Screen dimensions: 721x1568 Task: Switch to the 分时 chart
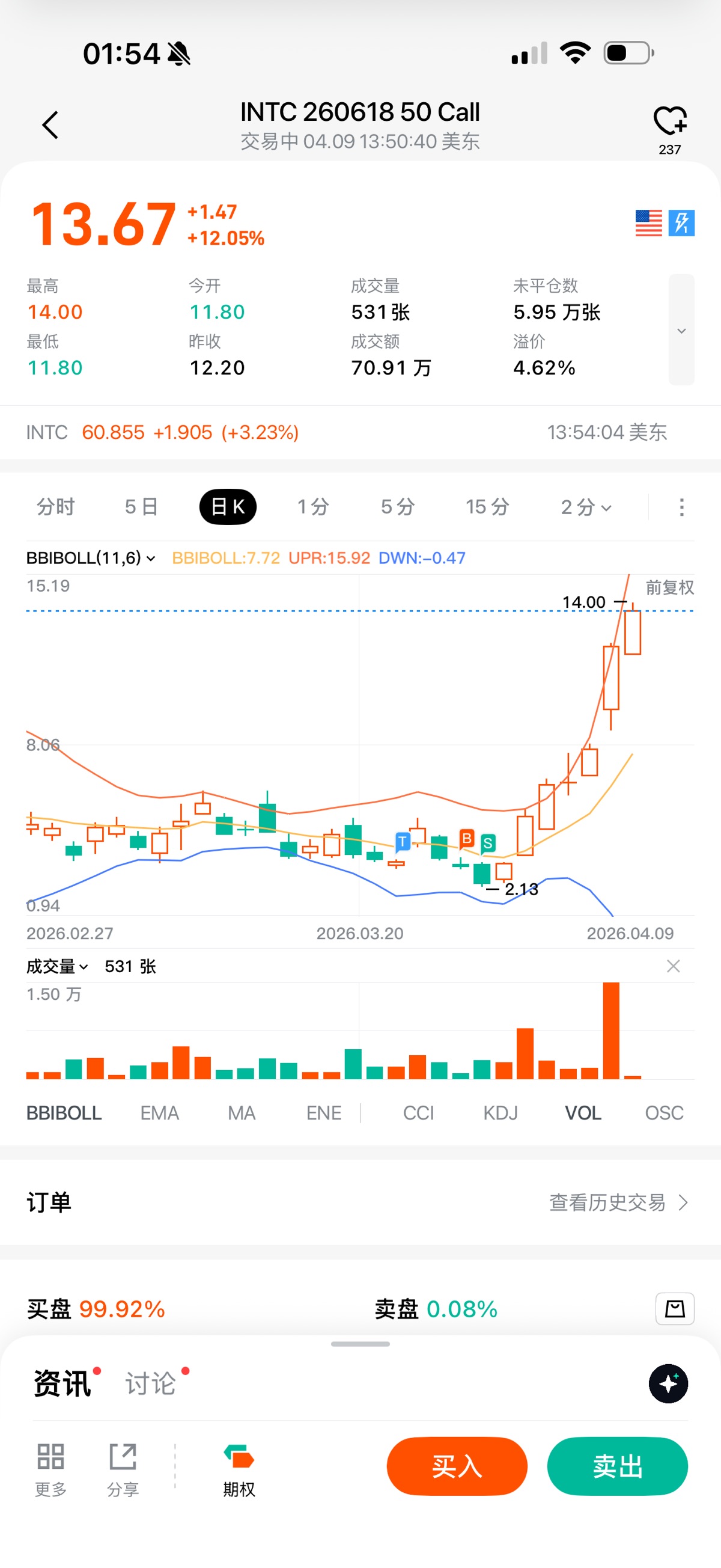55,506
